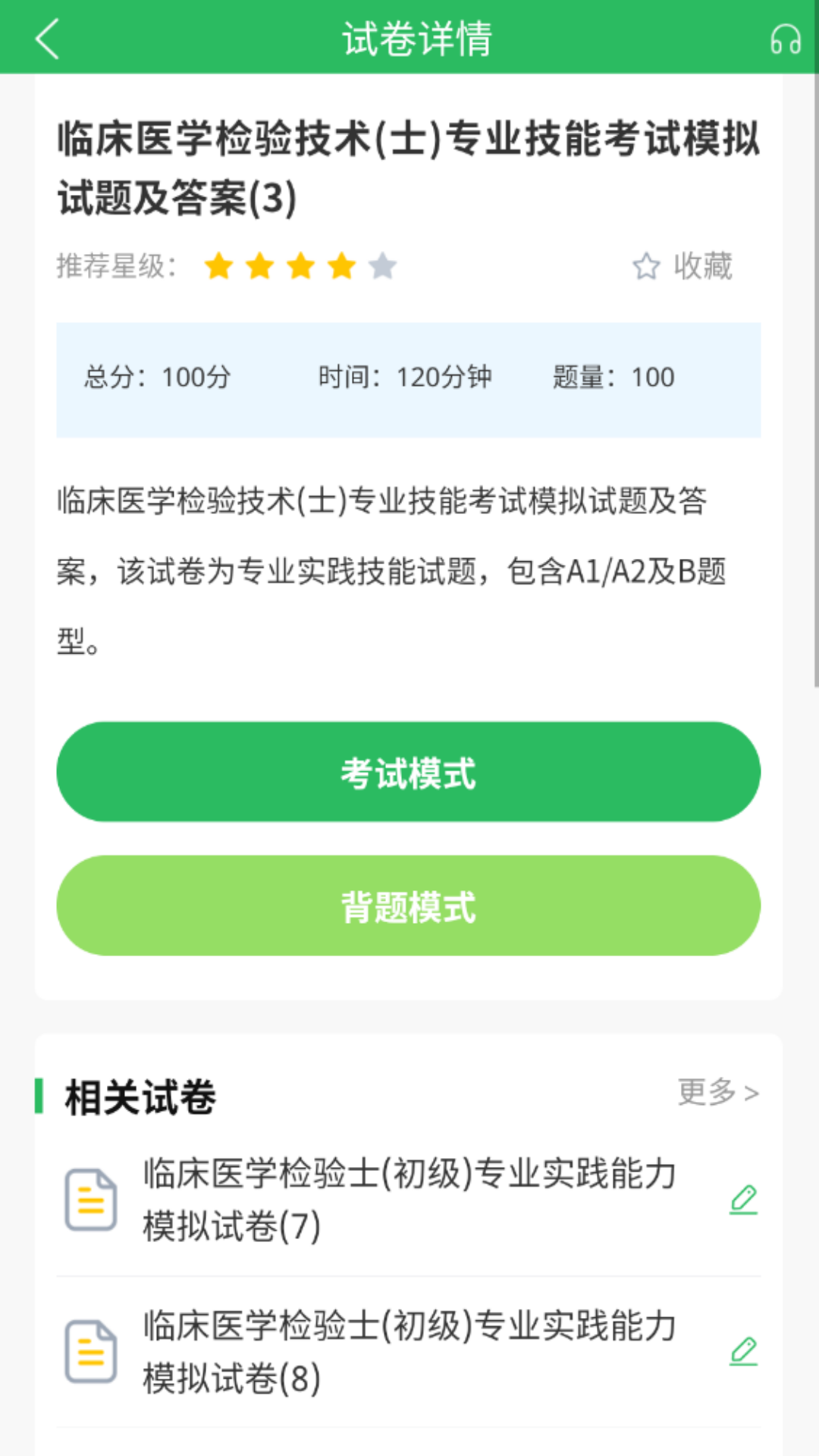The width and height of the screenshot is (819, 1456).
Task: Tap the star outline next to 收藏
Action: [645, 267]
